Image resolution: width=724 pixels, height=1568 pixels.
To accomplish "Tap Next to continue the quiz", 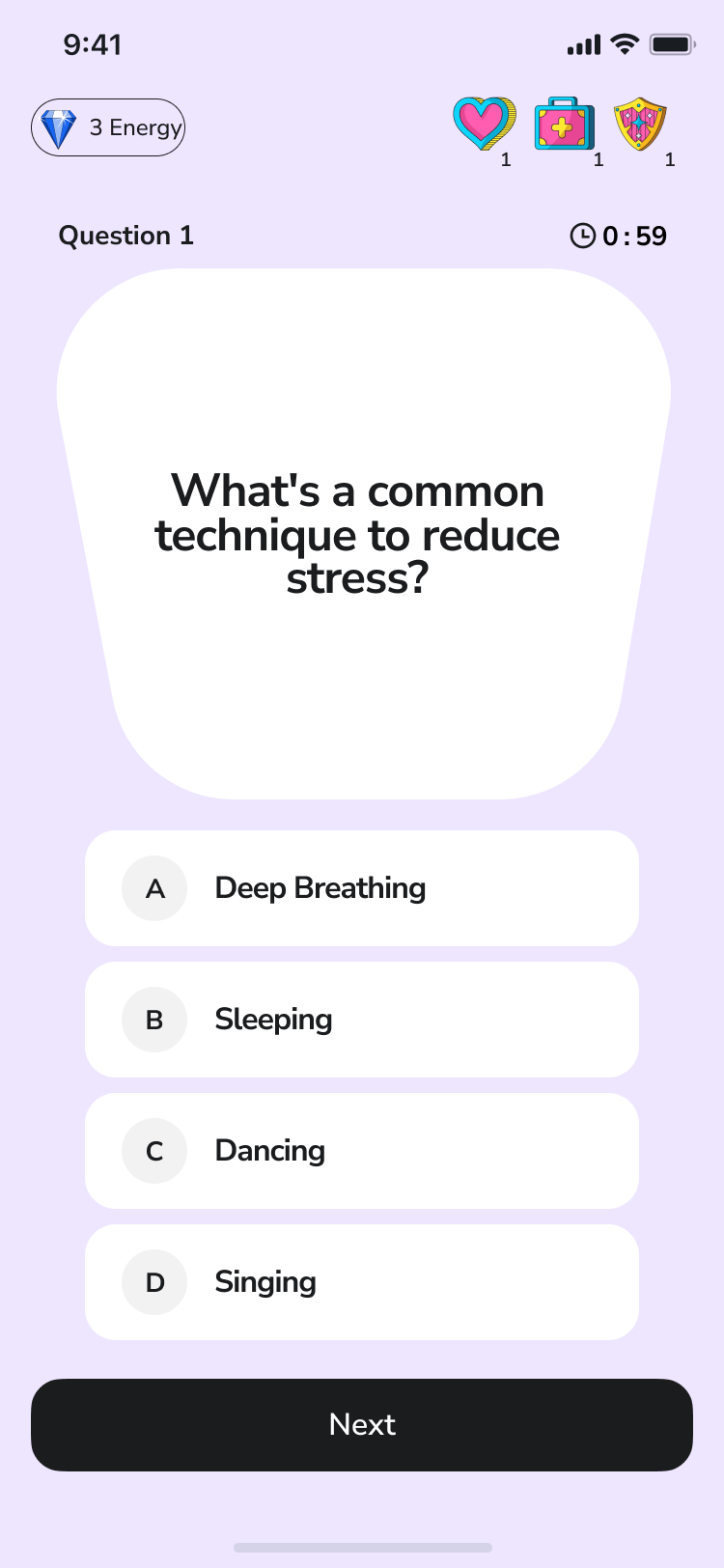I will coord(362,1425).
